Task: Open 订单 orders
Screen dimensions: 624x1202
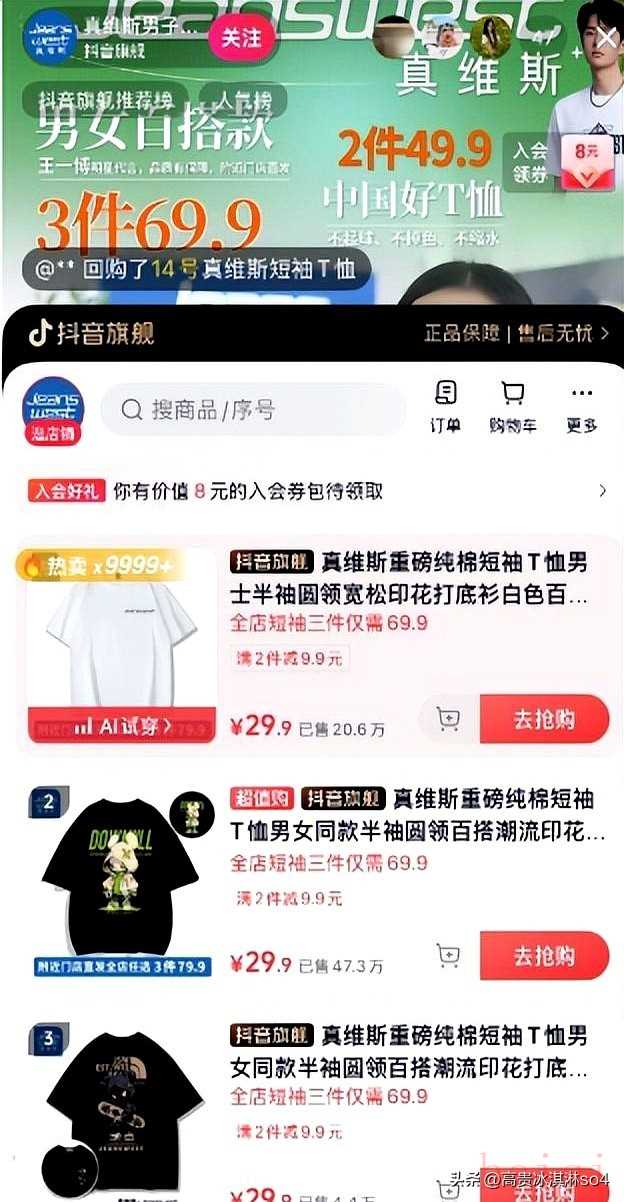Action: click(x=446, y=406)
